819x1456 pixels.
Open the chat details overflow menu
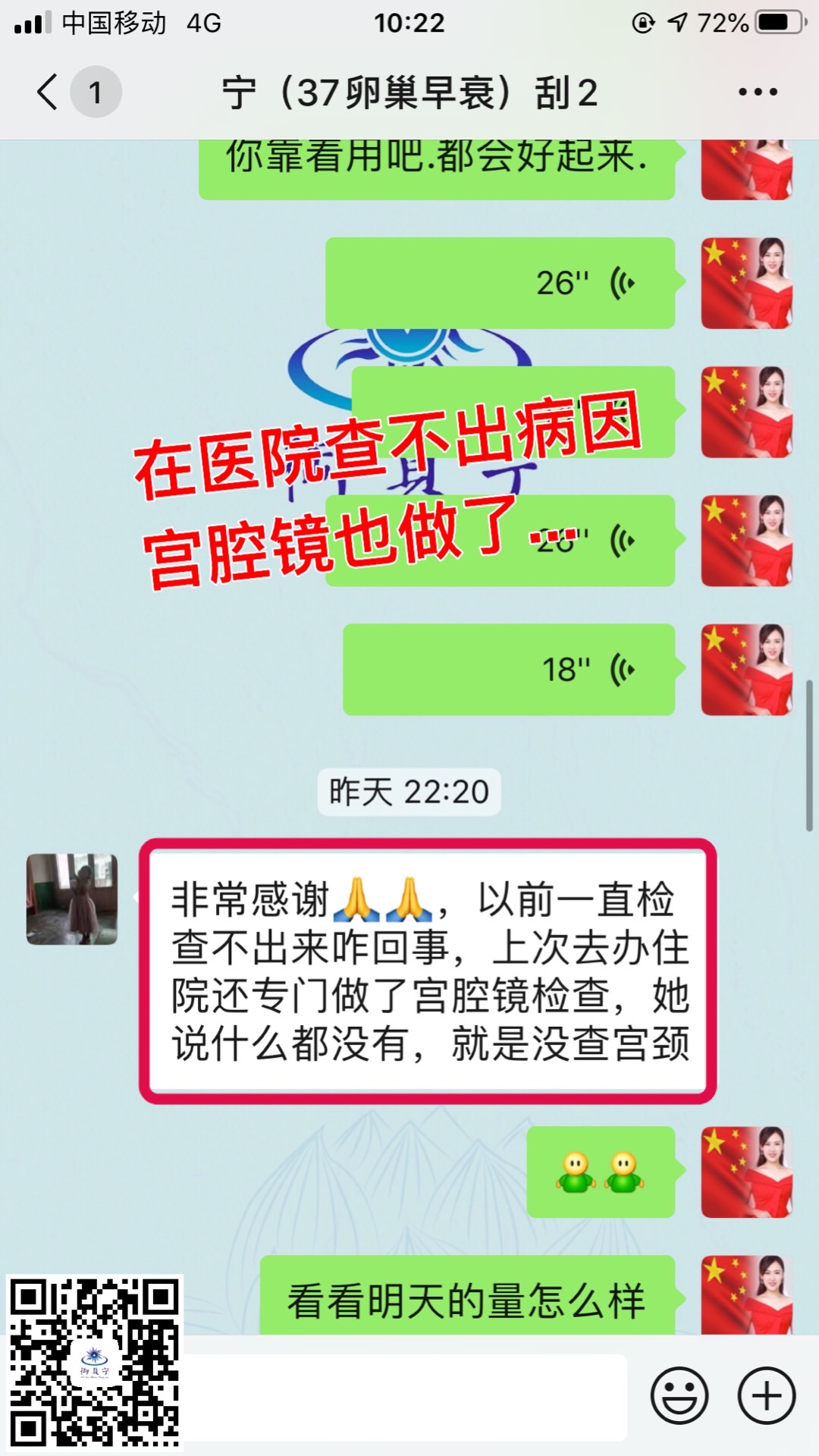[758, 93]
